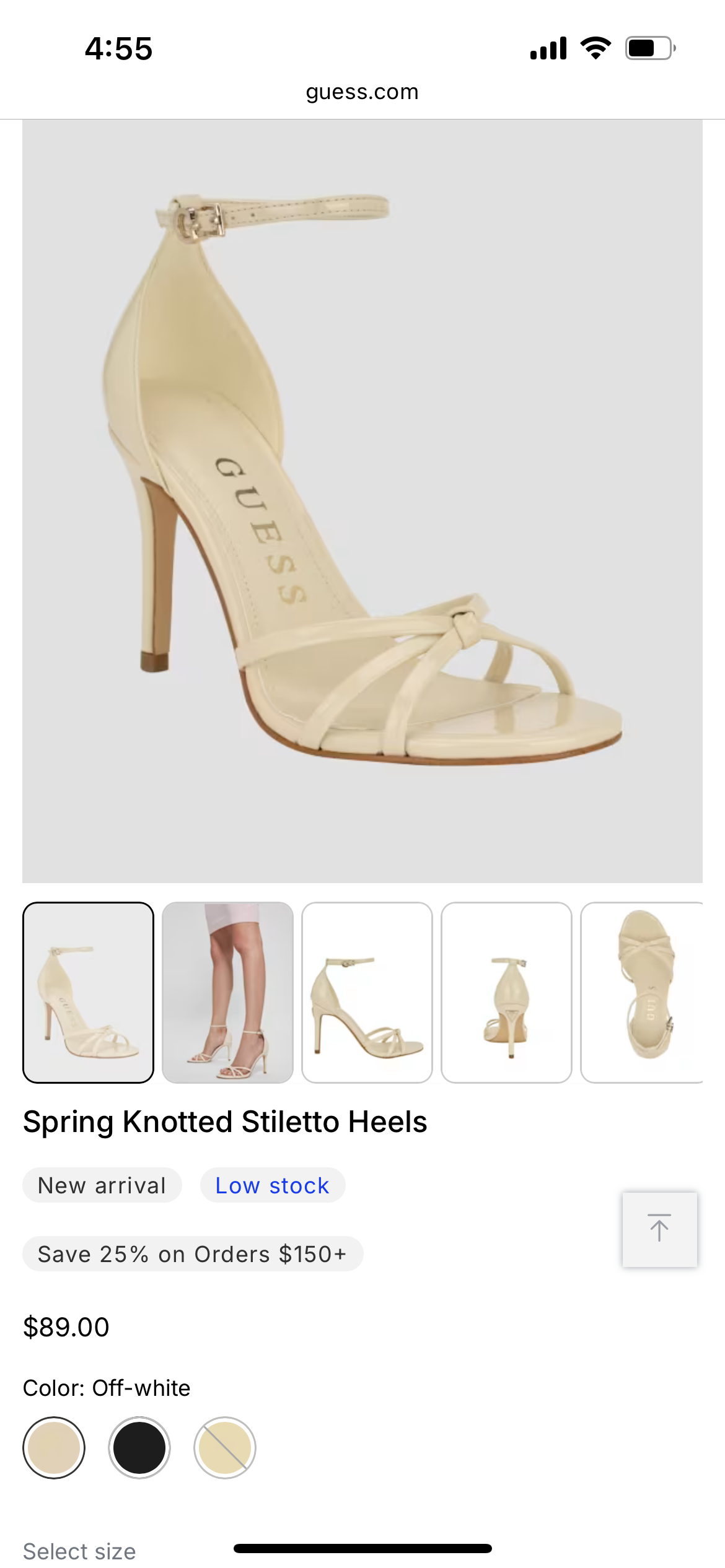Open the side profile shoe thumbnail
The width and height of the screenshot is (725, 1568).
367,993
